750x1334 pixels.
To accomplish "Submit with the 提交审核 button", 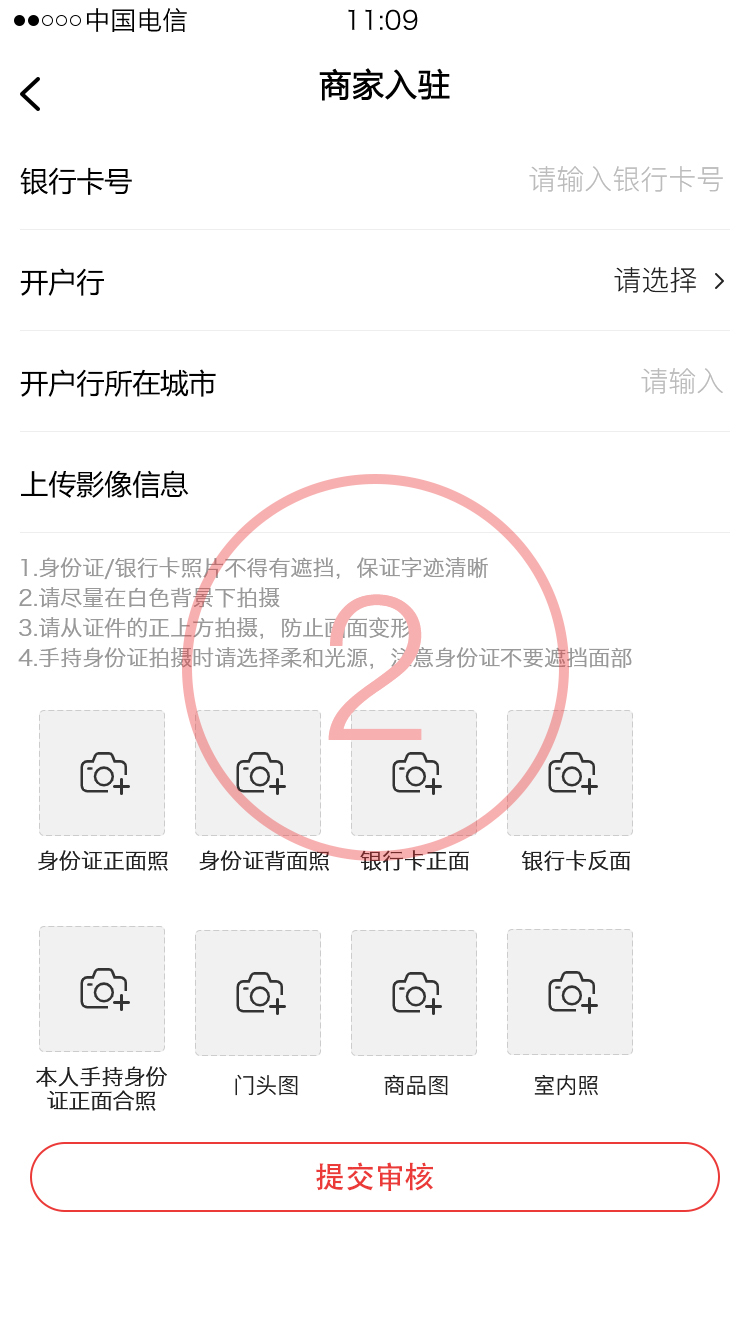I will (375, 1177).
